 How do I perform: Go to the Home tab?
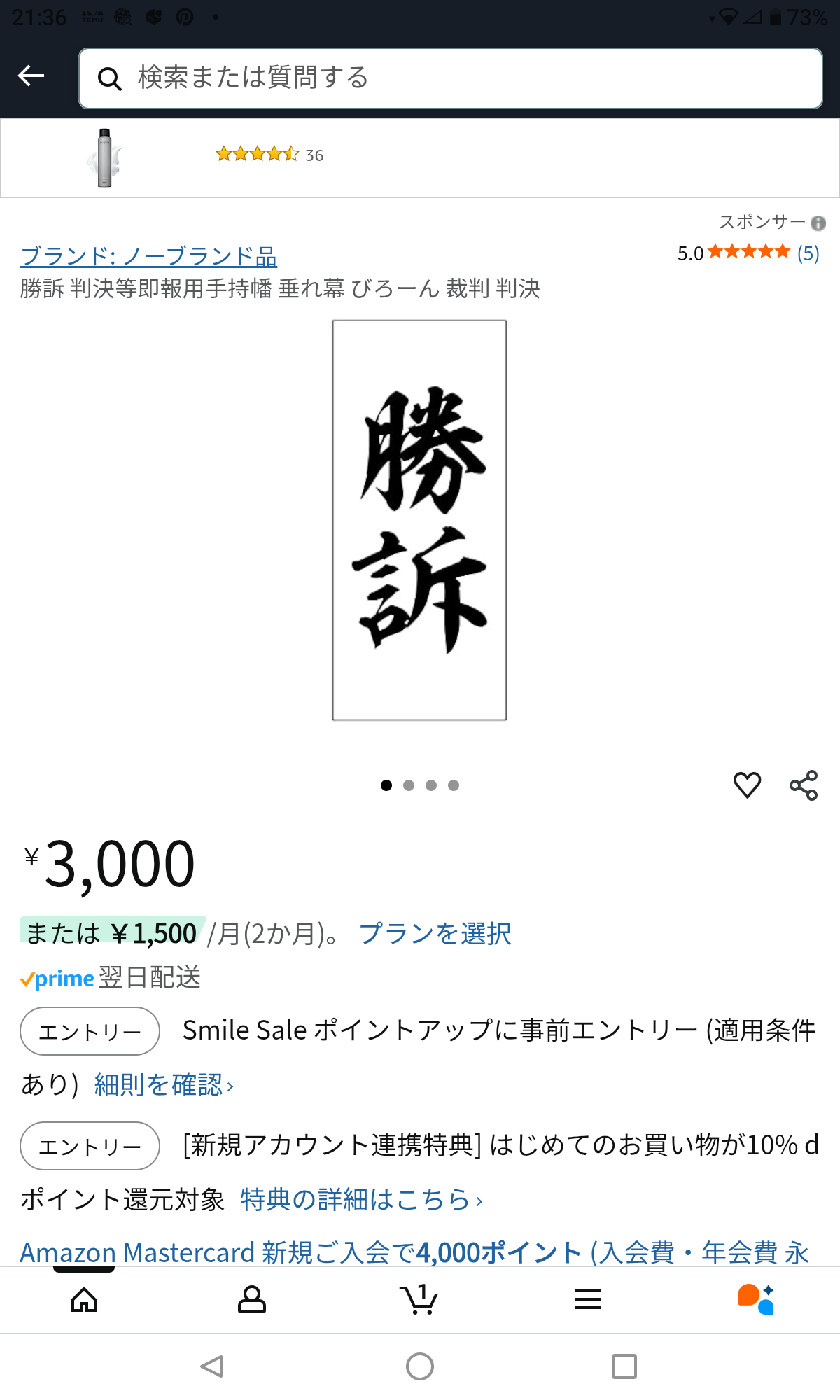[84, 1299]
